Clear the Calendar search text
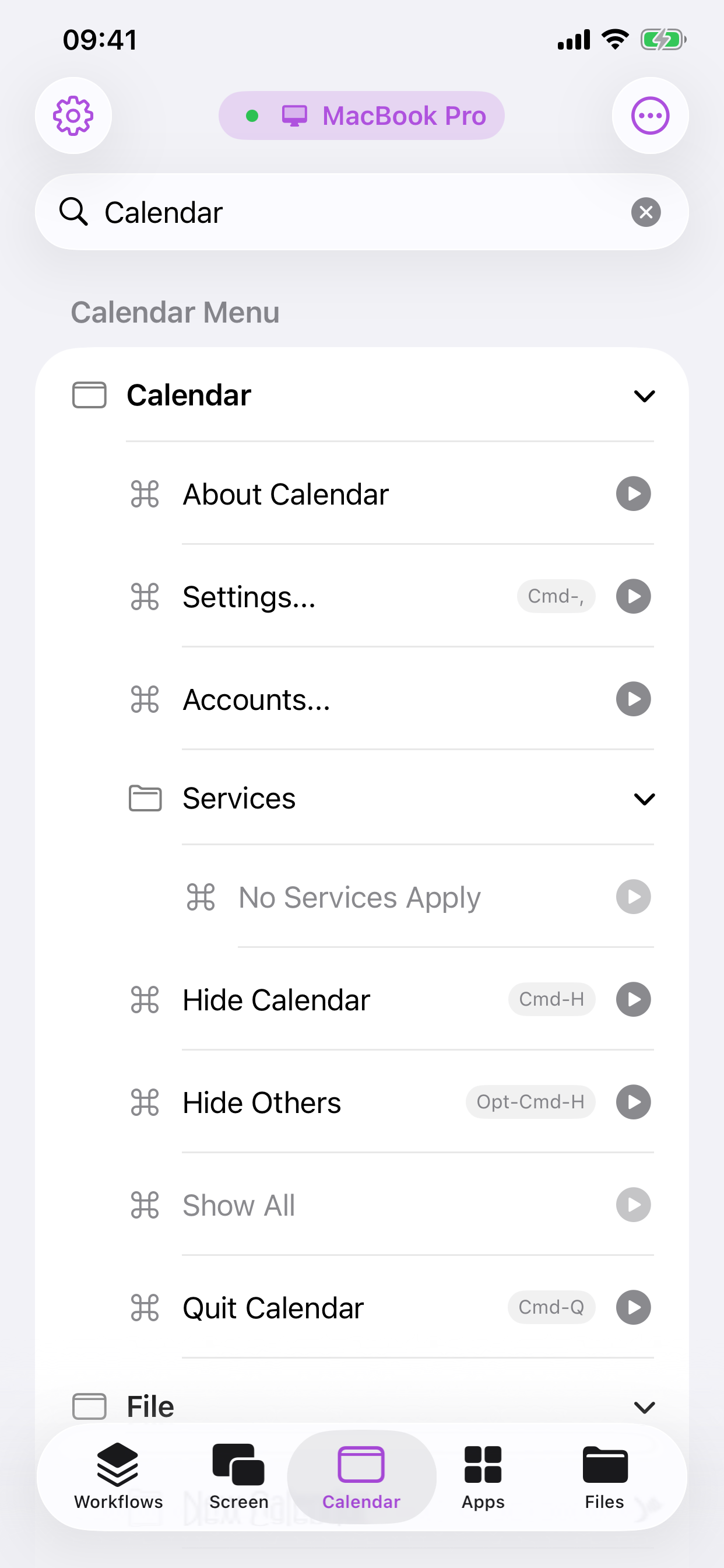The width and height of the screenshot is (724, 1568). (645, 212)
